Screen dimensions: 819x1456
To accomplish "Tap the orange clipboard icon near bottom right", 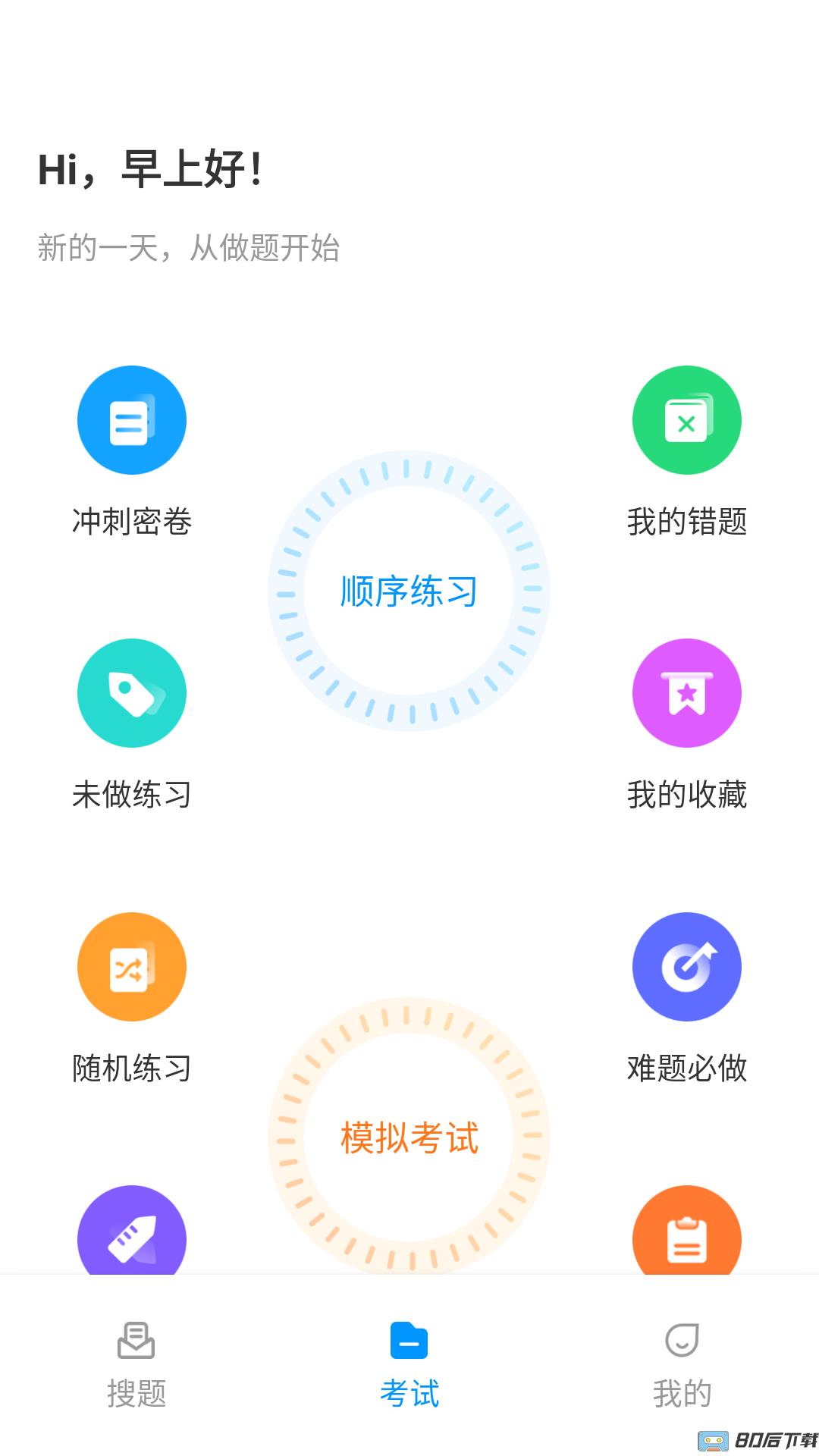I will tap(687, 1238).
